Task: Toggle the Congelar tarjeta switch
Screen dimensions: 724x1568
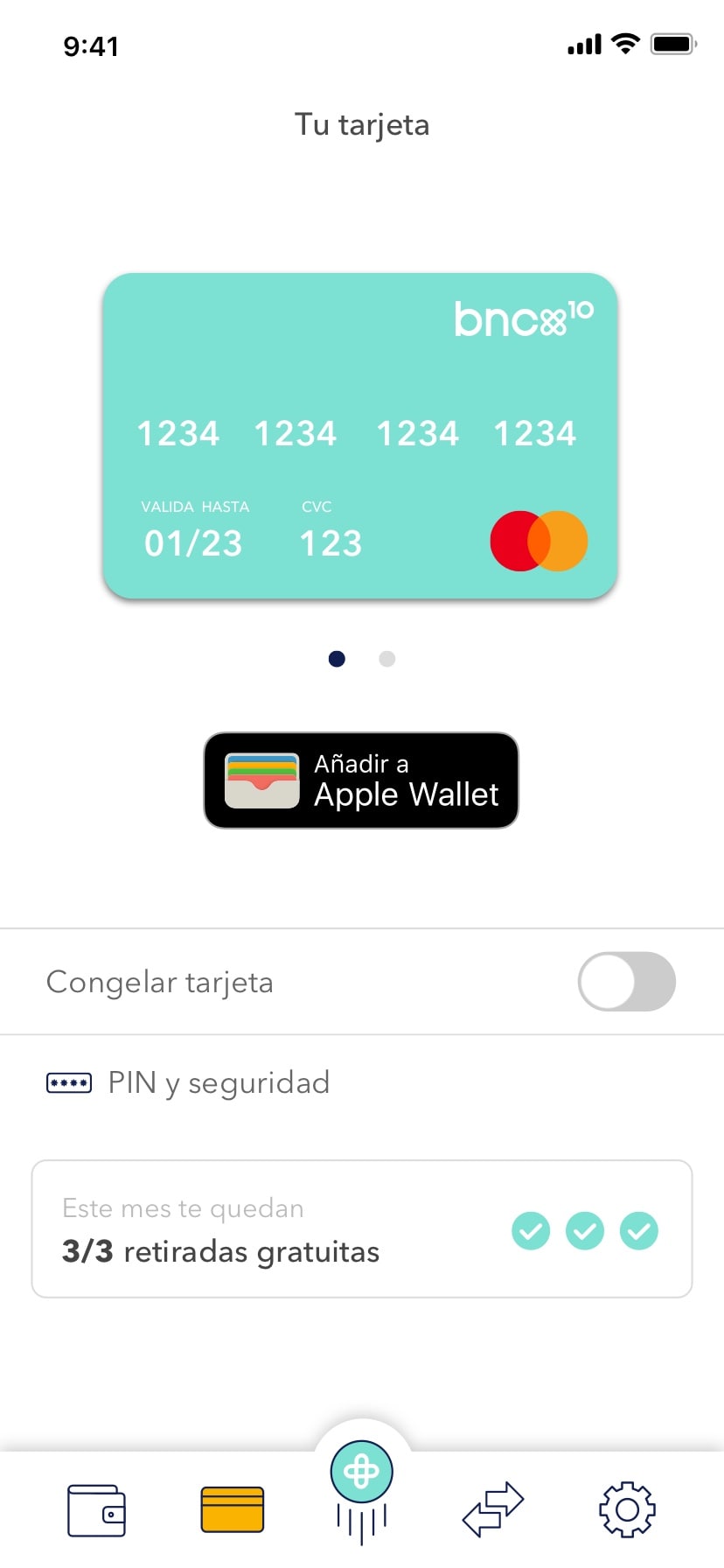Action: (x=626, y=982)
